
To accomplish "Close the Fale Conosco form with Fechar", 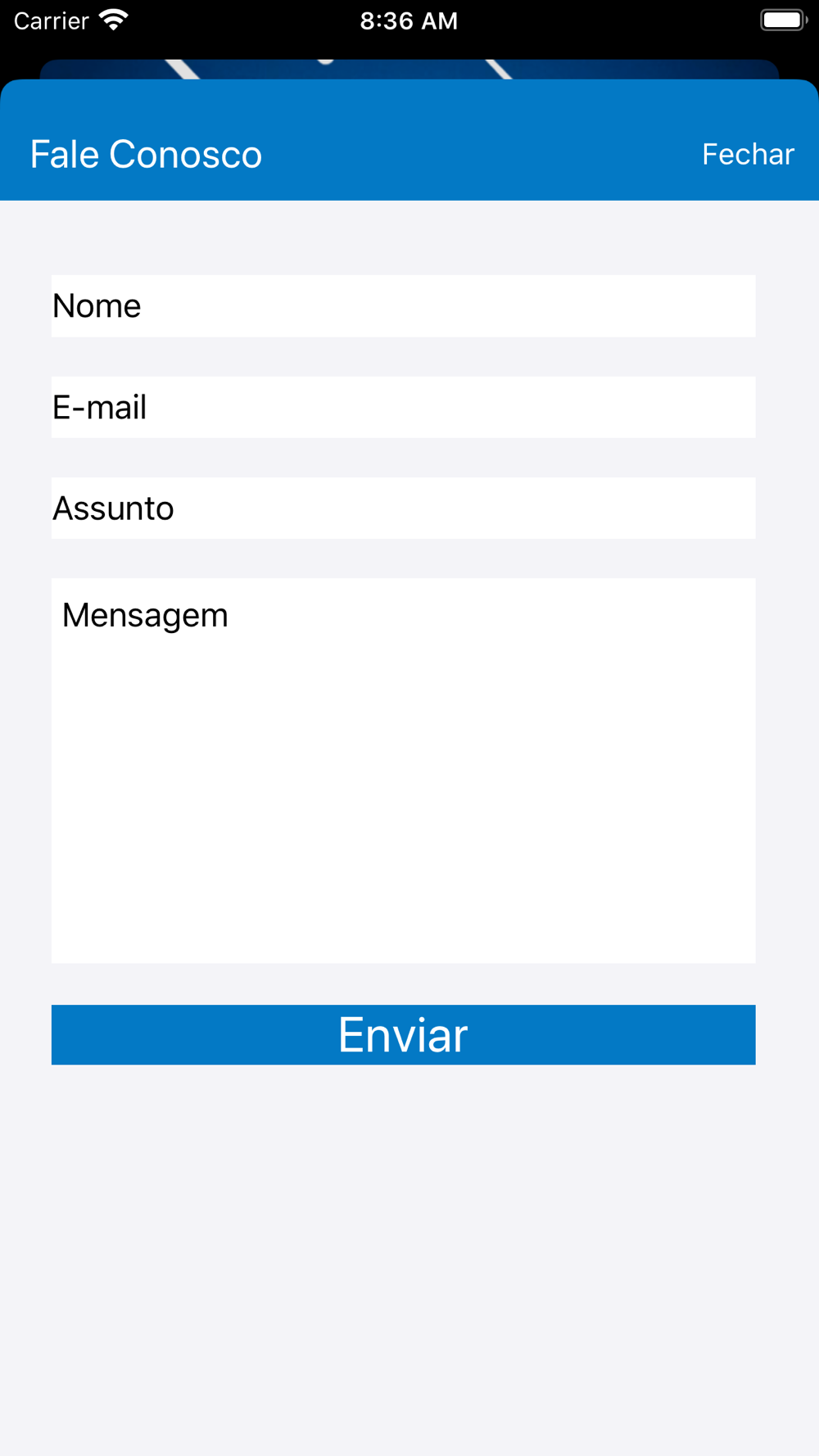I will coord(748,154).
